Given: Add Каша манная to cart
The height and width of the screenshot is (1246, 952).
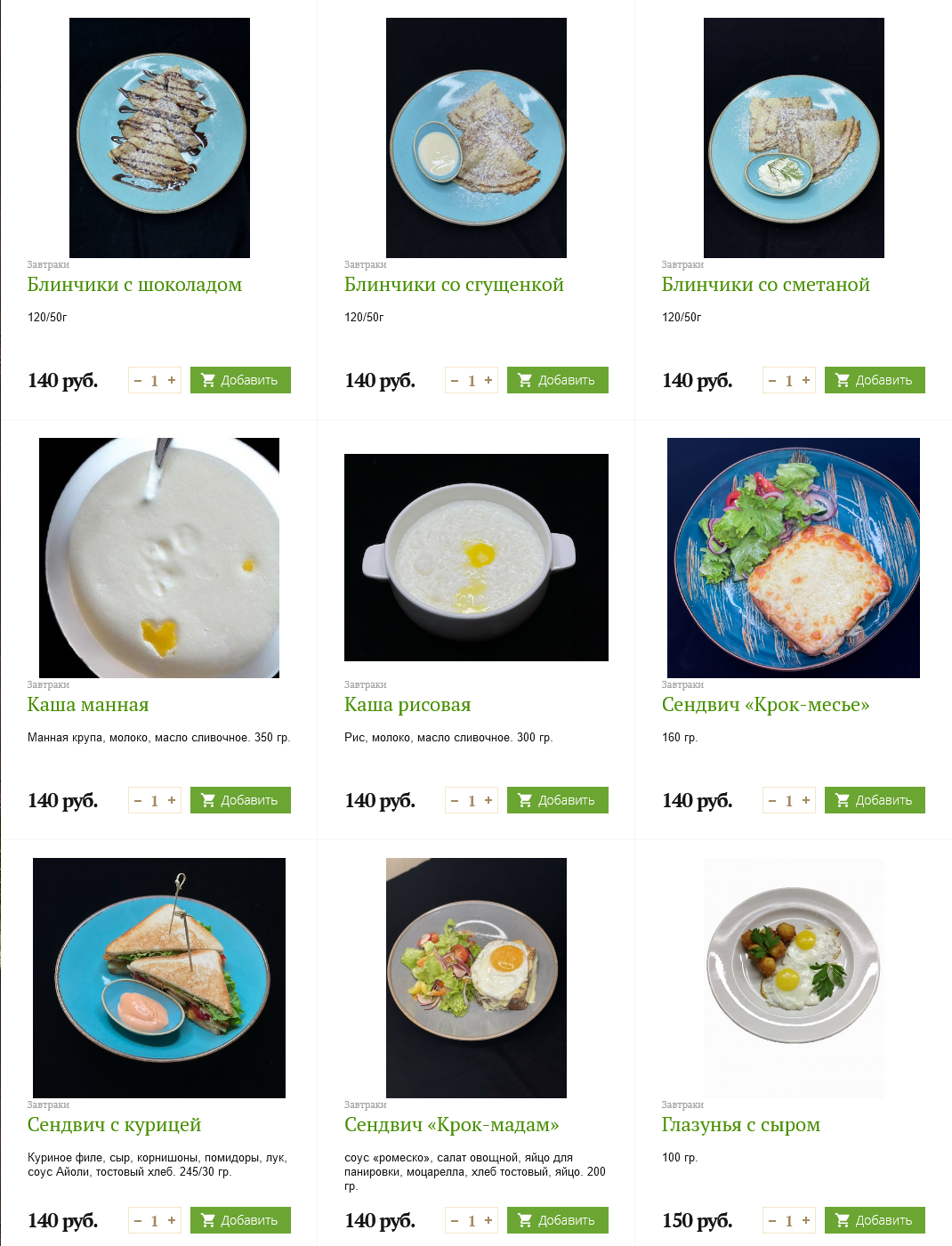Looking at the screenshot, I should (x=240, y=800).
